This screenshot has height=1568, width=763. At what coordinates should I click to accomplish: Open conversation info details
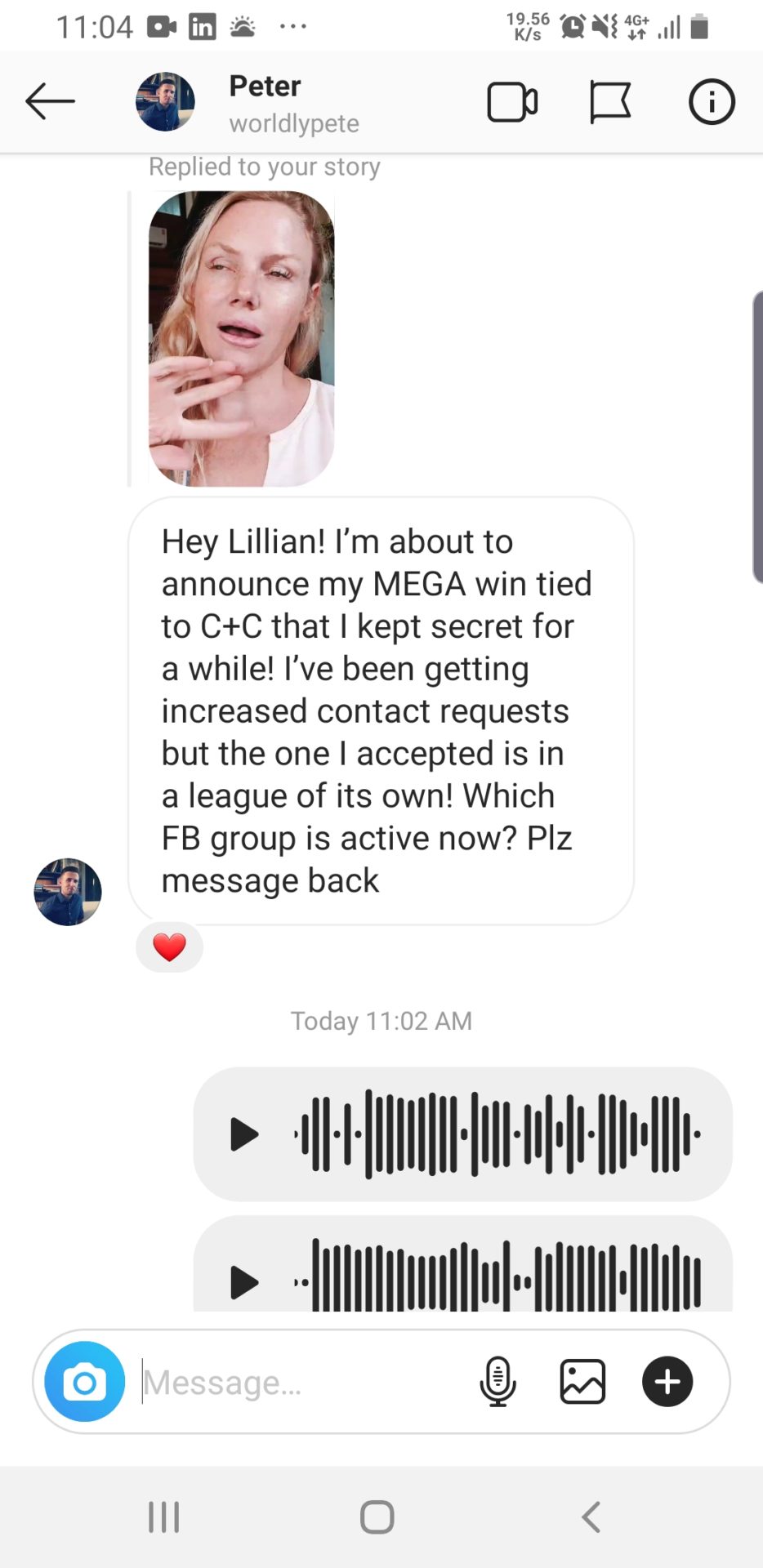click(x=712, y=102)
